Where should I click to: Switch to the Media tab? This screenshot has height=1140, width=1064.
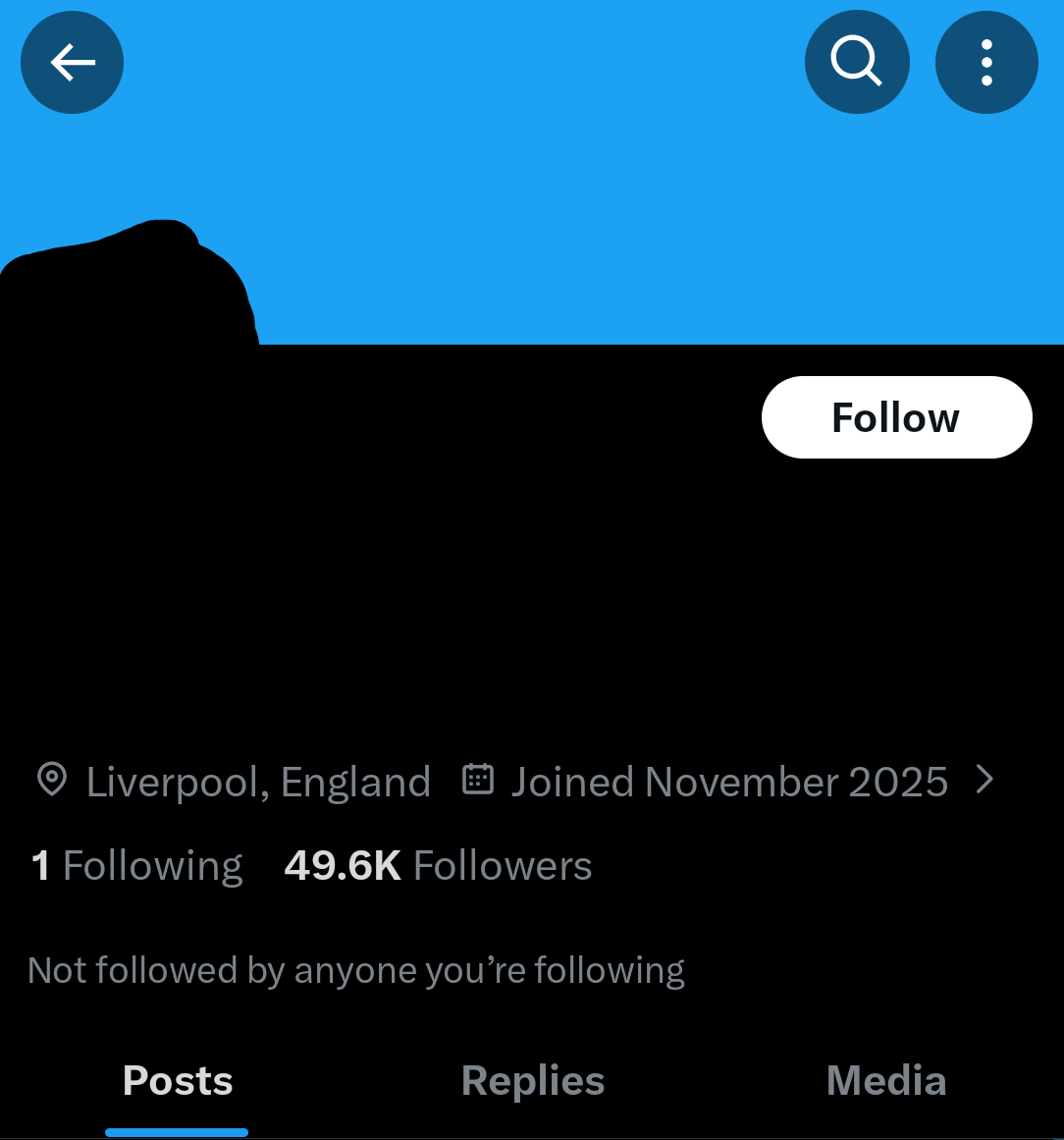click(886, 1081)
